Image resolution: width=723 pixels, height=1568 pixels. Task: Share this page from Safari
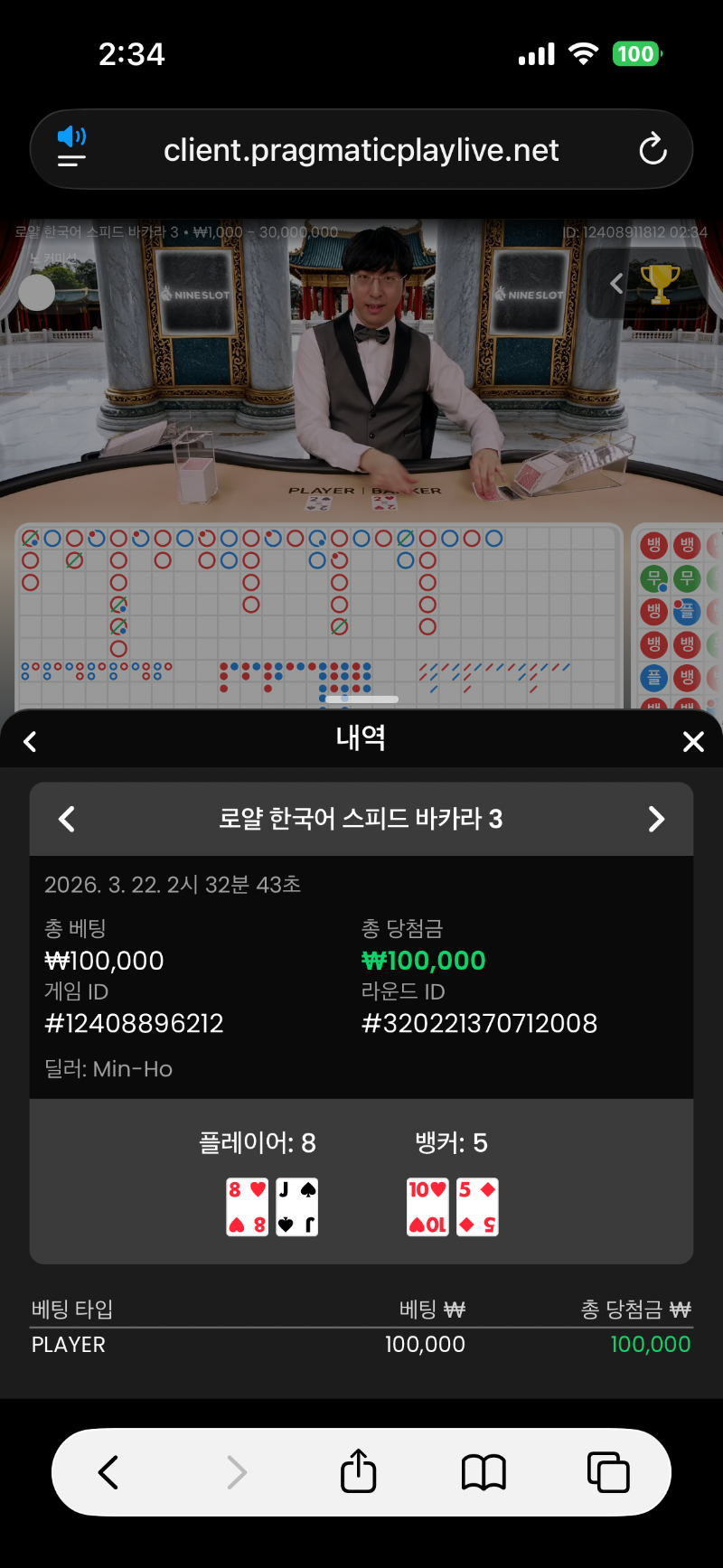tap(359, 1472)
